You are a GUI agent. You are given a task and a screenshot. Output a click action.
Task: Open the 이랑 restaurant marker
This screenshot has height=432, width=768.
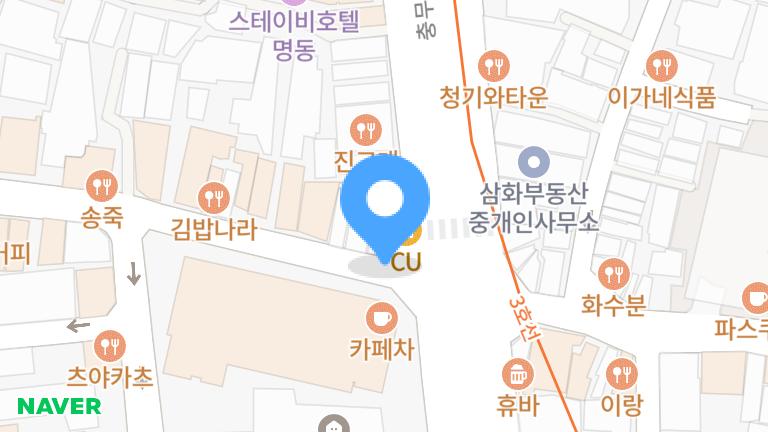pyautogui.click(x=622, y=375)
